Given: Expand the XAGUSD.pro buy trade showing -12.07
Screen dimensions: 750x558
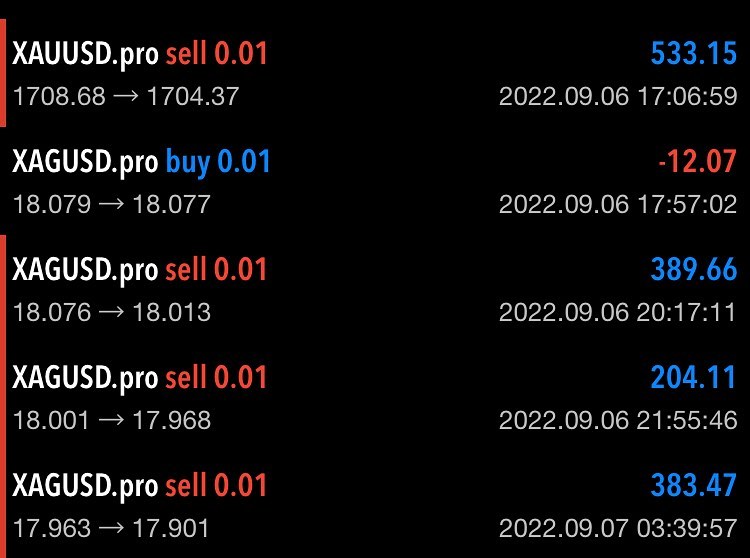Looking at the screenshot, I should (375, 182).
